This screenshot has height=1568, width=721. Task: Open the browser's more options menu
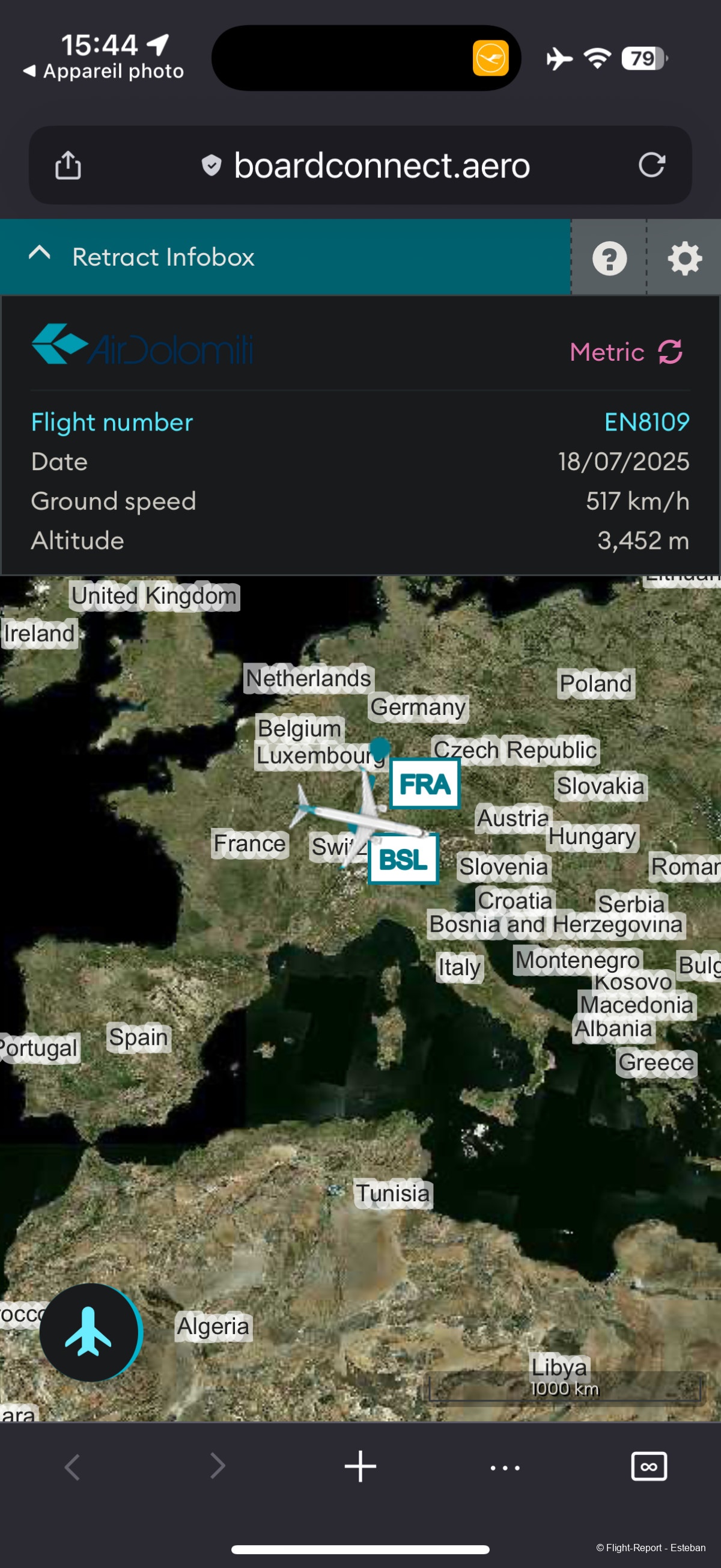[x=504, y=1467]
